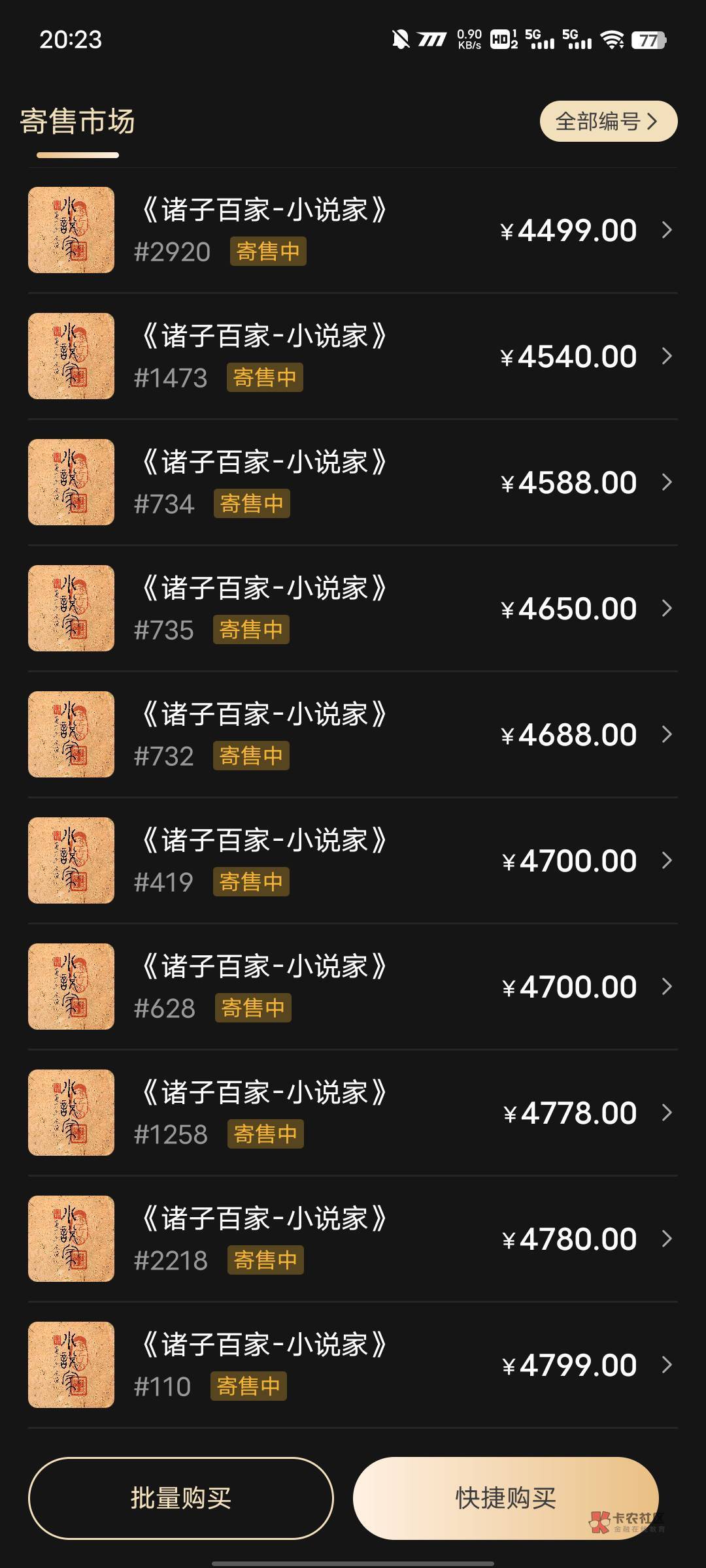Open listing #732 priced ¥4688.00

[x=353, y=735]
